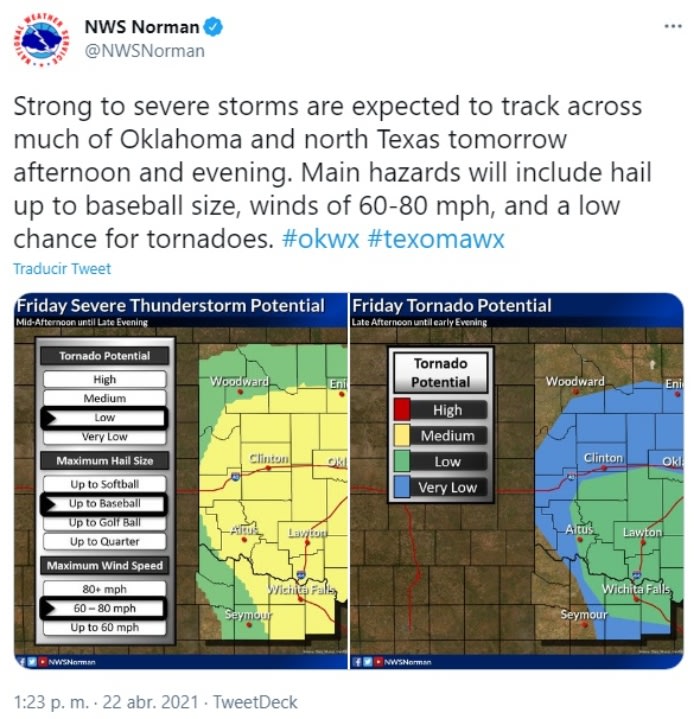Viewport: 700px width, 719px height.
Task: Open the Friday Severe Thunderstorm Potential image
Action: (181, 480)
